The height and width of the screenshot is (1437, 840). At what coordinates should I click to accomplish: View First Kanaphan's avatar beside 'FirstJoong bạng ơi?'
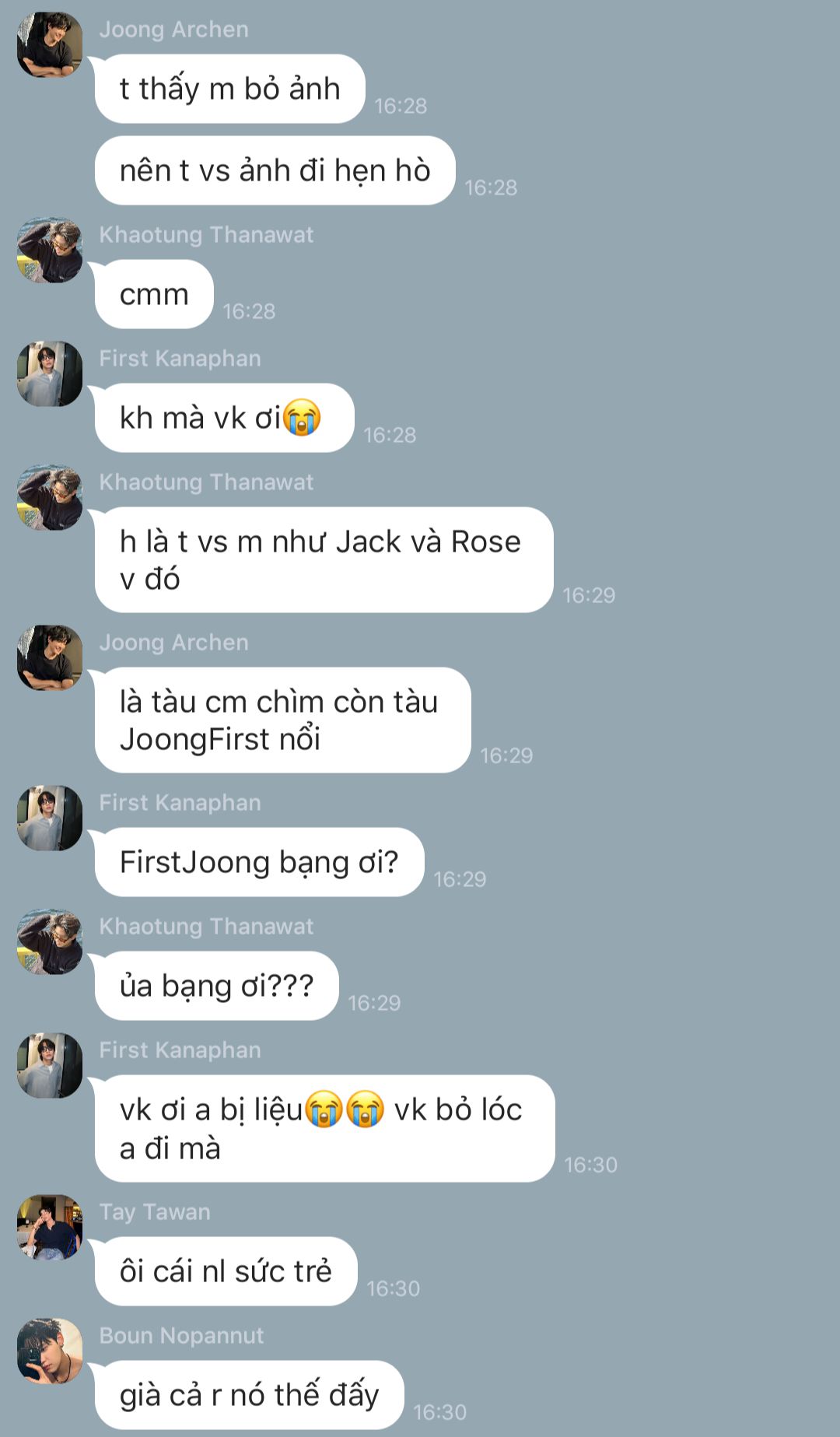[x=50, y=818]
